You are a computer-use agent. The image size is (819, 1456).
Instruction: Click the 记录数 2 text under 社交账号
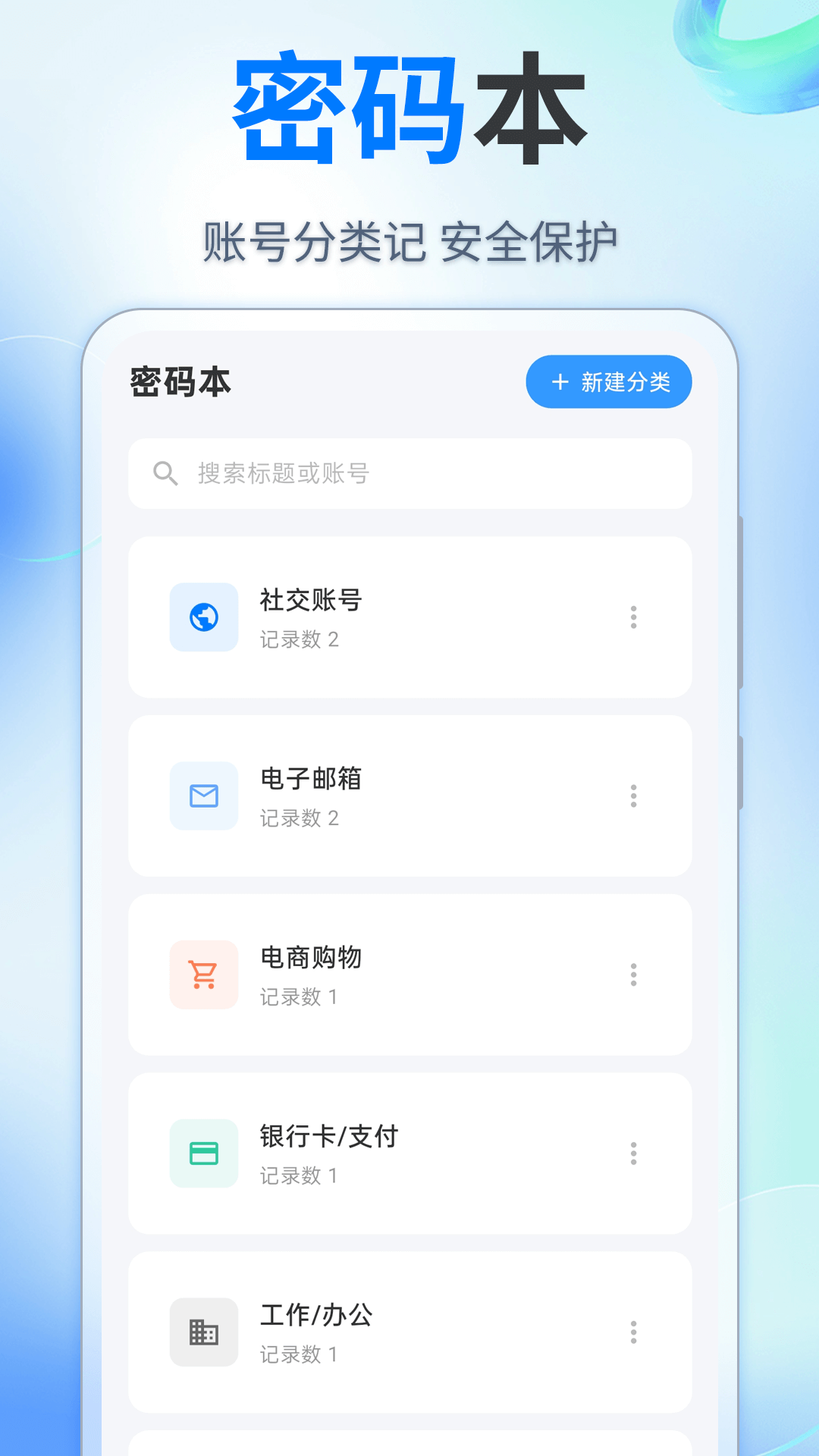298,639
